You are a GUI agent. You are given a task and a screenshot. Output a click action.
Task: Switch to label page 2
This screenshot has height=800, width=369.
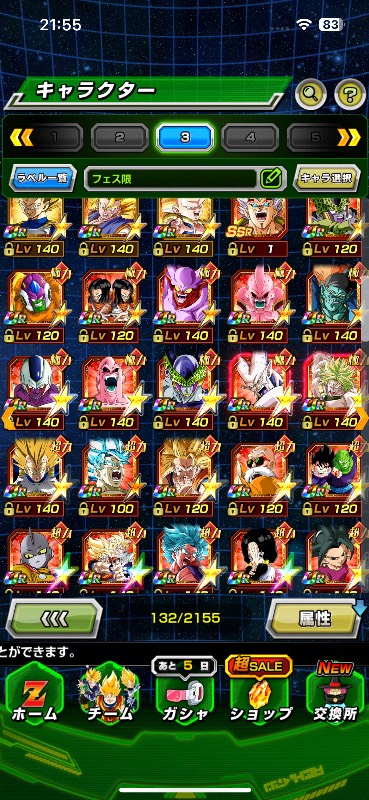tap(119, 137)
